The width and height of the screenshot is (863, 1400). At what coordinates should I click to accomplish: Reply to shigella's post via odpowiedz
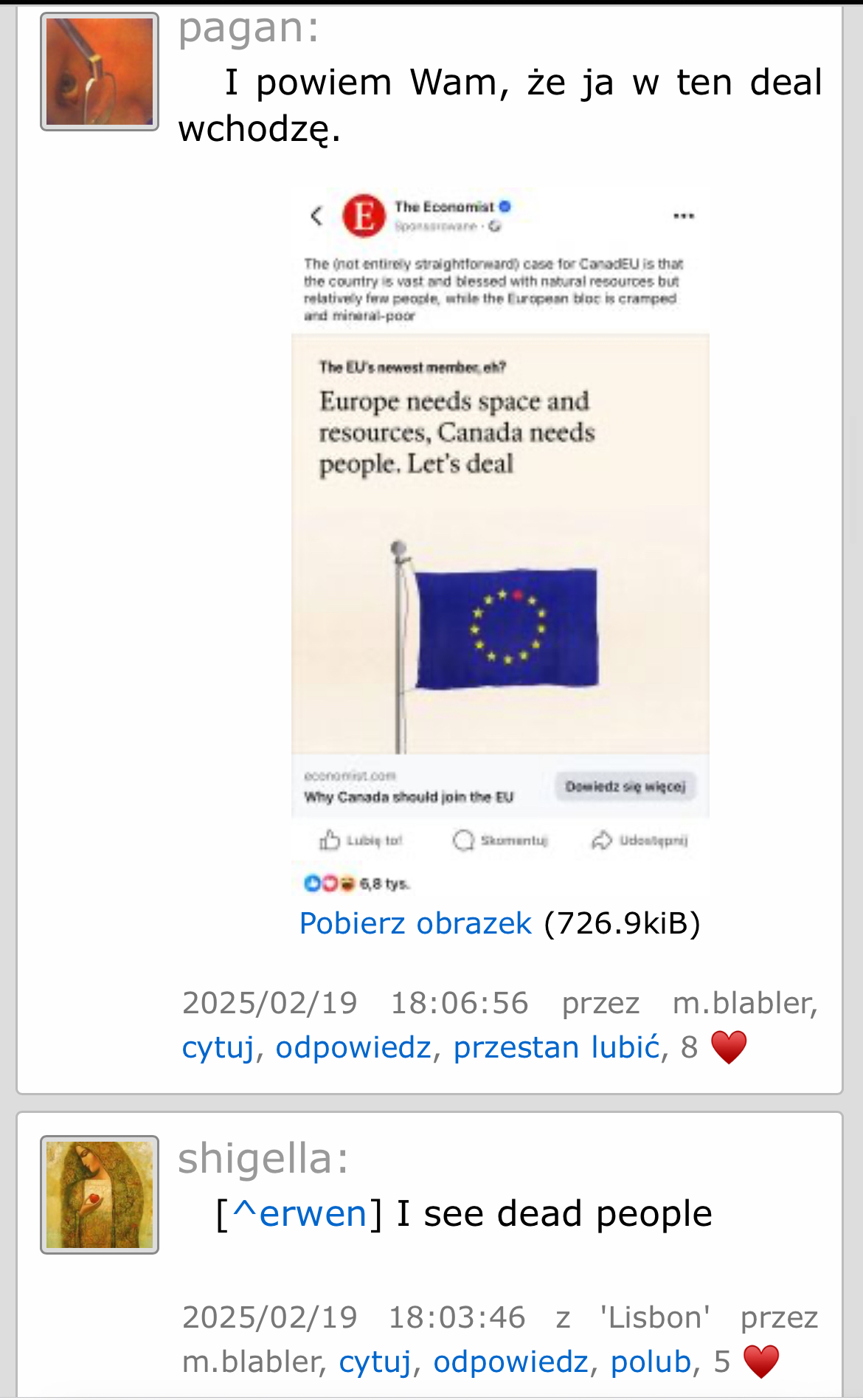(x=510, y=1362)
